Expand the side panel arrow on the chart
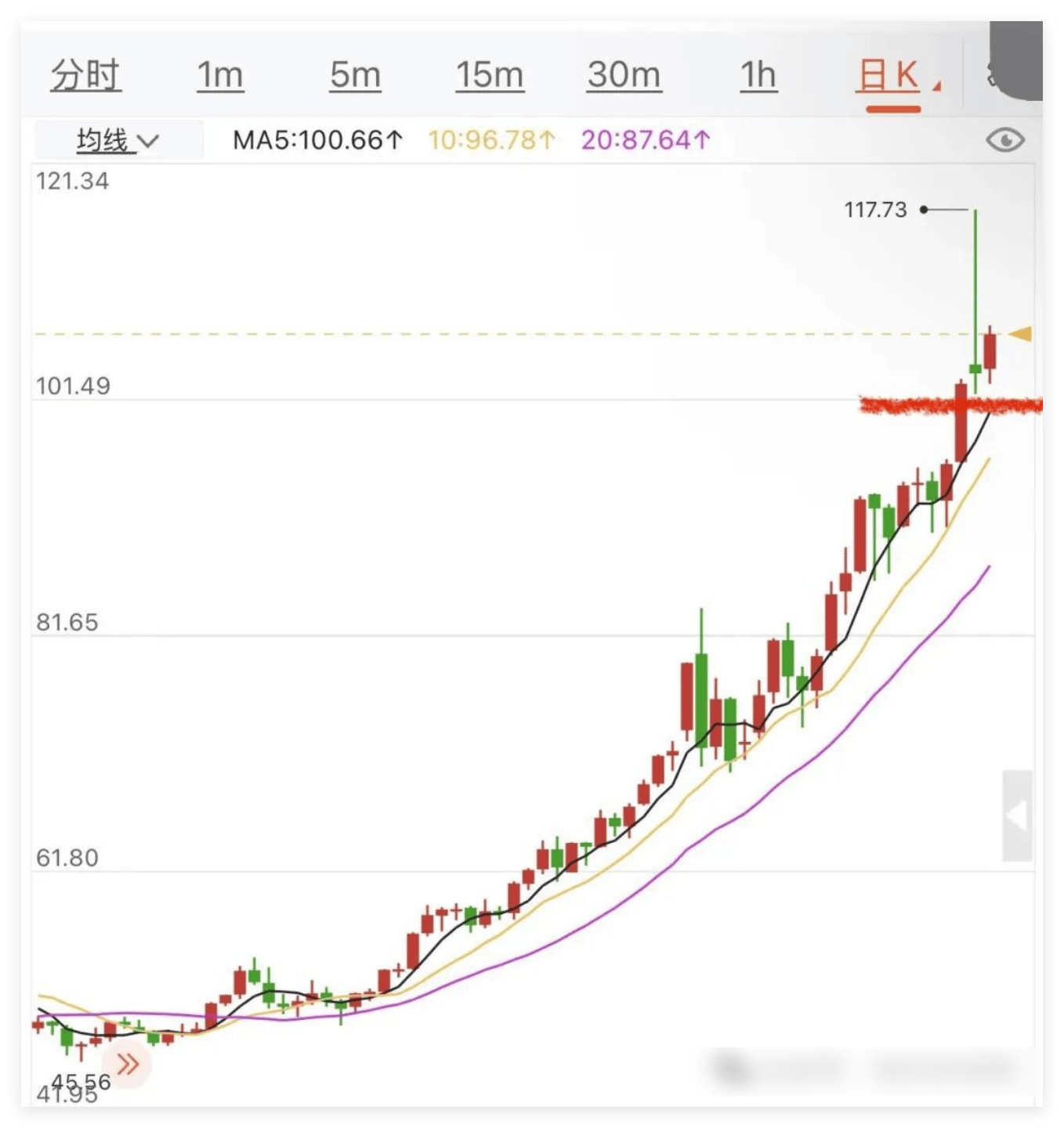Screen dimensions: 1064x1128 pos(1017,815)
